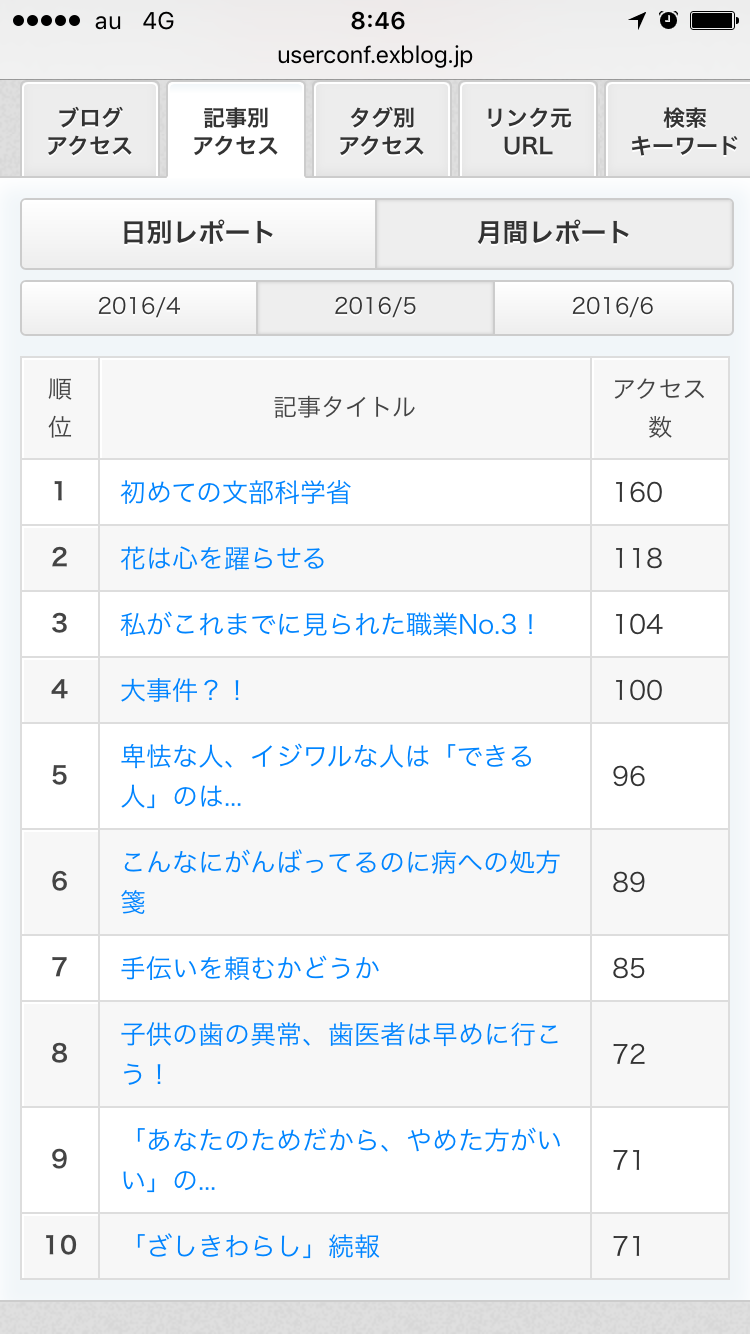Select the タグ別アクセス tab

pos(381,131)
